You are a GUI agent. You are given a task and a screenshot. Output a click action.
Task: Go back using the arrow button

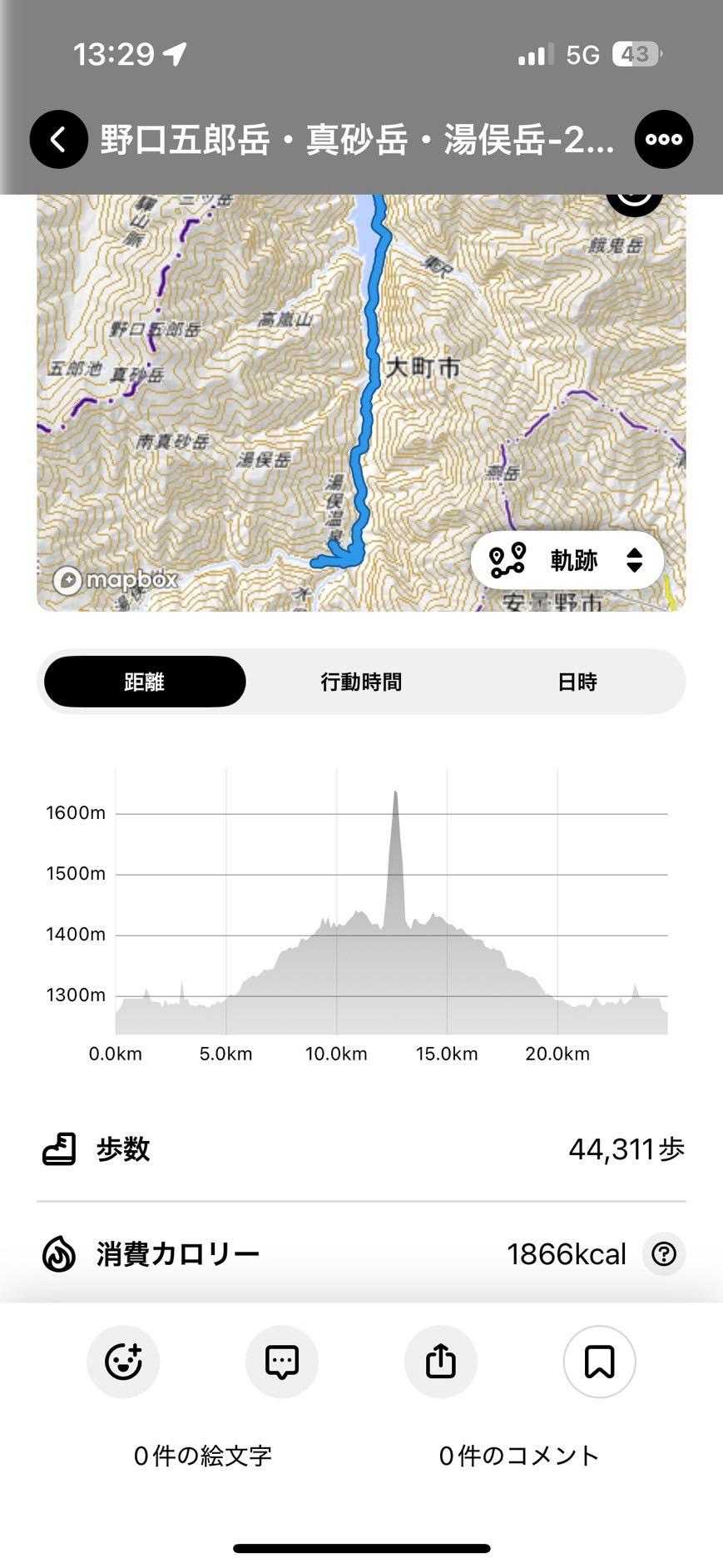point(58,140)
